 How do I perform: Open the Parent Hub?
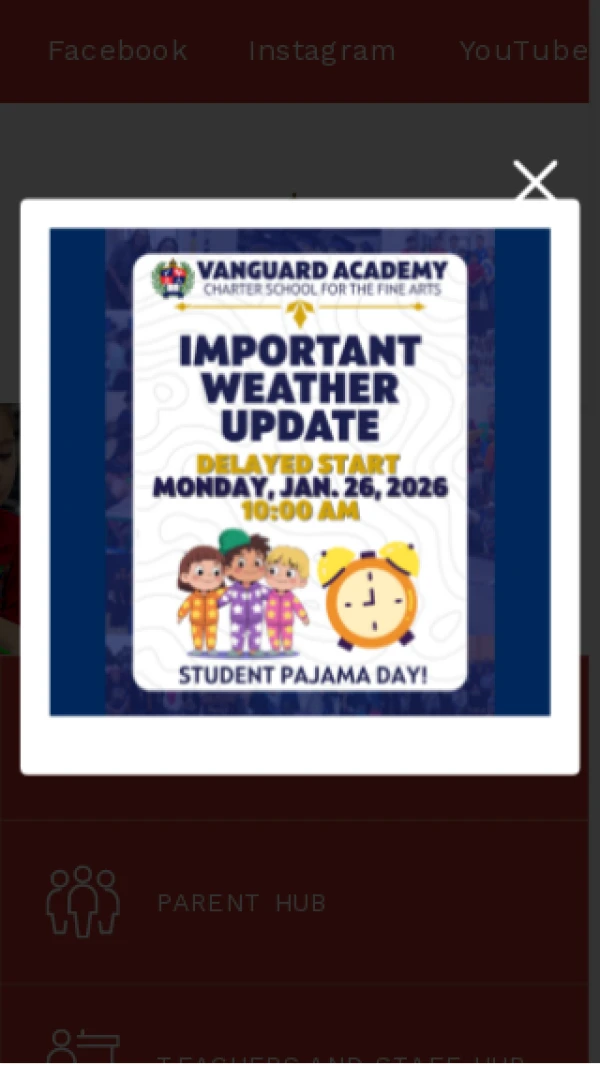(x=241, y=903)
